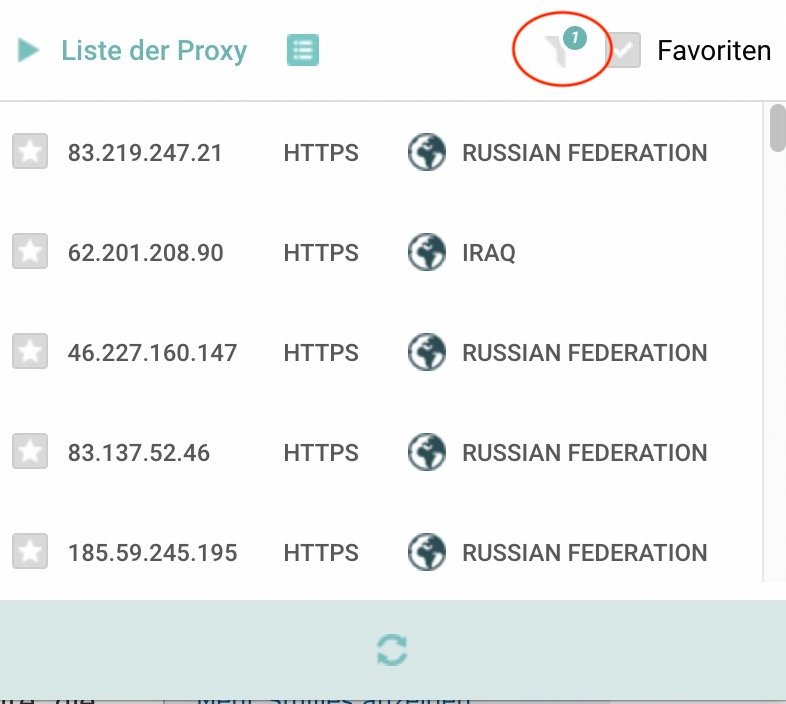Select proxy row 185.59.245.195
Viewport: 786px width, 704px height.
pos(152,553)
